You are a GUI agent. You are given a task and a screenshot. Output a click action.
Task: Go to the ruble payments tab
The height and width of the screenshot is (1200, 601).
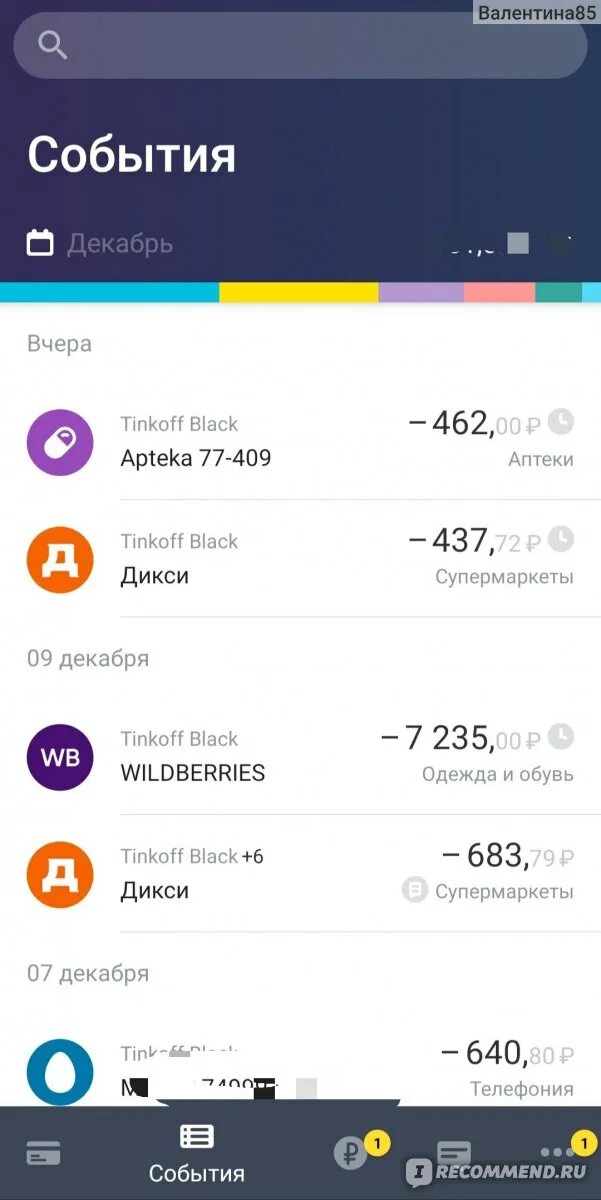350,1153
